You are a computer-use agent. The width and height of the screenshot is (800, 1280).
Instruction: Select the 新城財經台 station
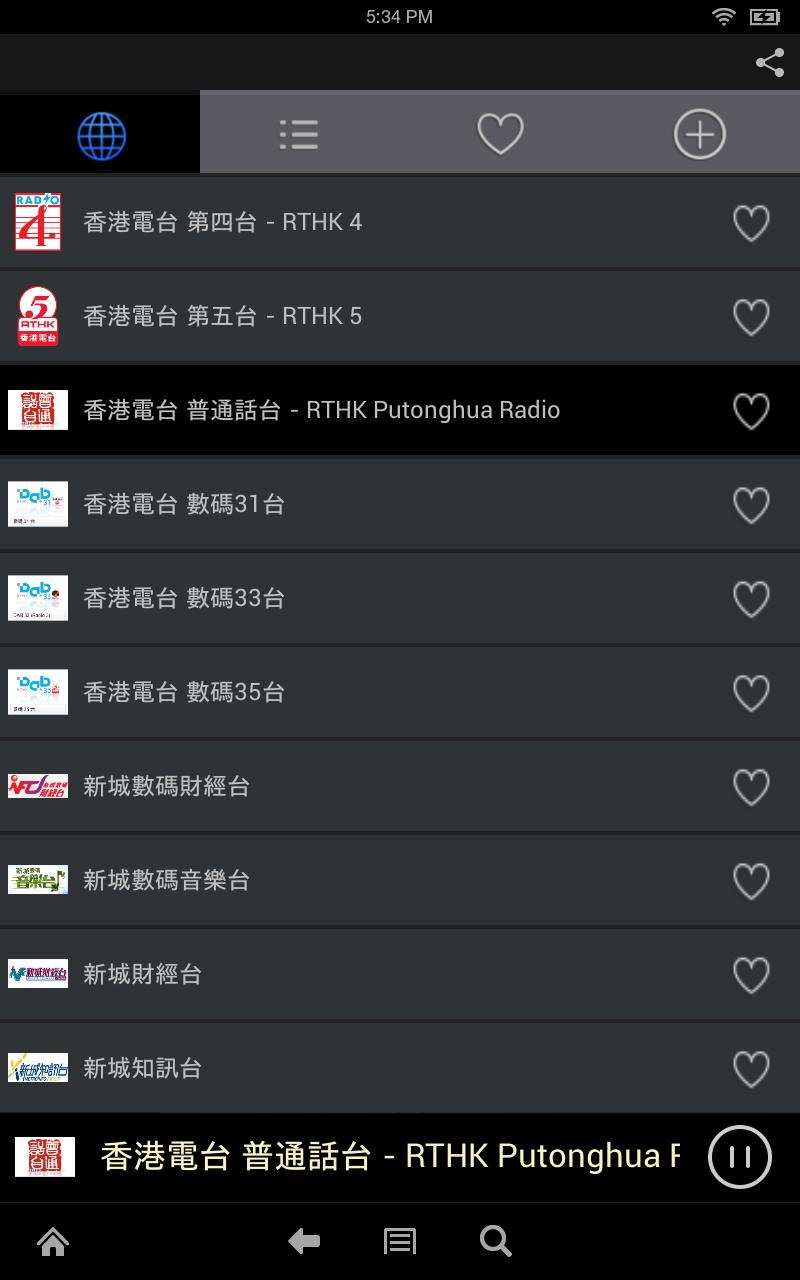pos(300,974)
